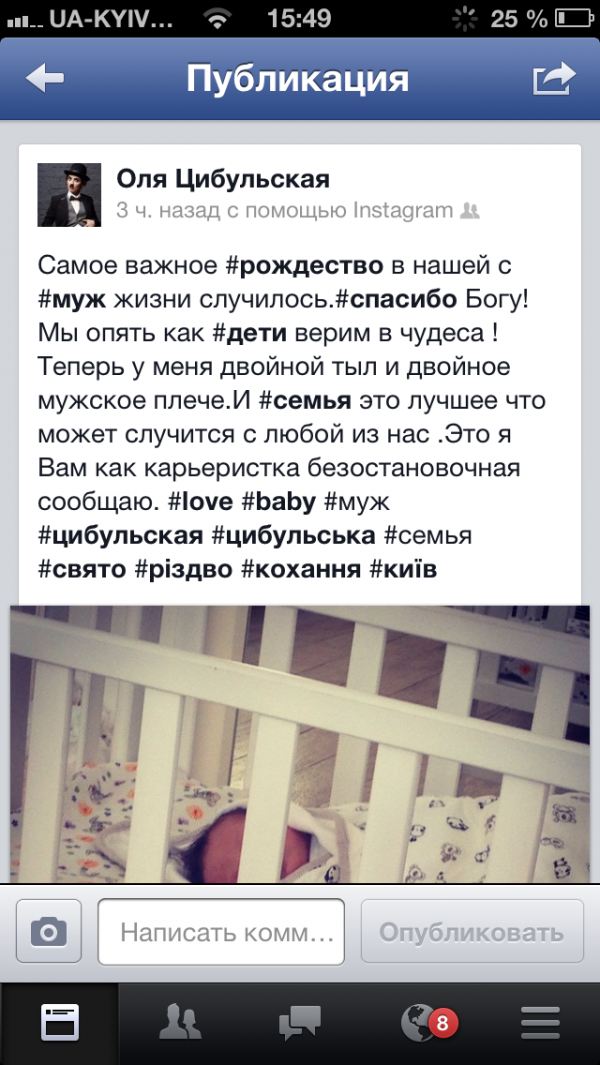Open the friend requests tab

pyautogui.click(x=180, y=1023)
